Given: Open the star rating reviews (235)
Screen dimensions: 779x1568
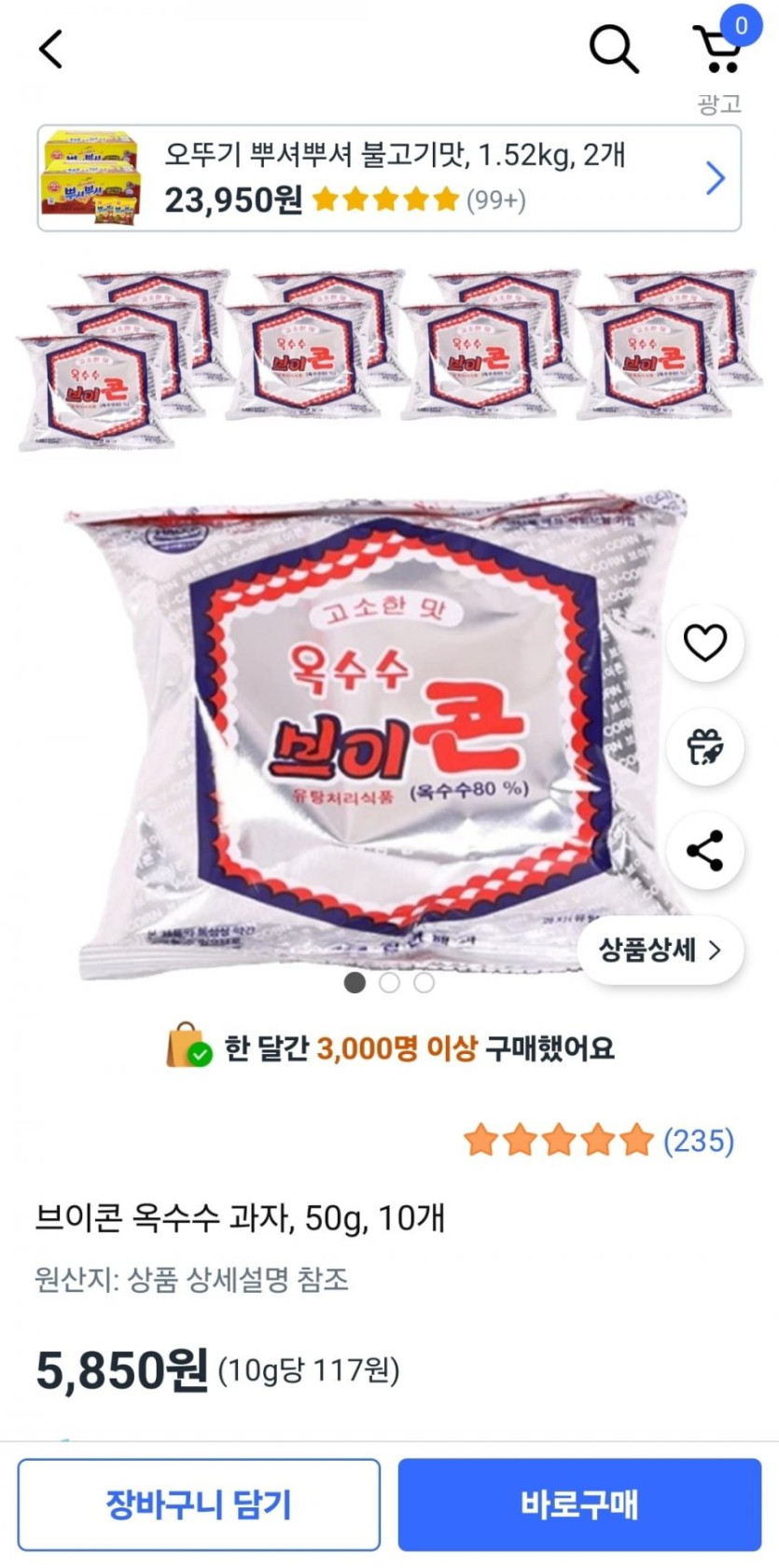Looking at the screenshot, I should pyautogui.click(x=599, y=1140).
